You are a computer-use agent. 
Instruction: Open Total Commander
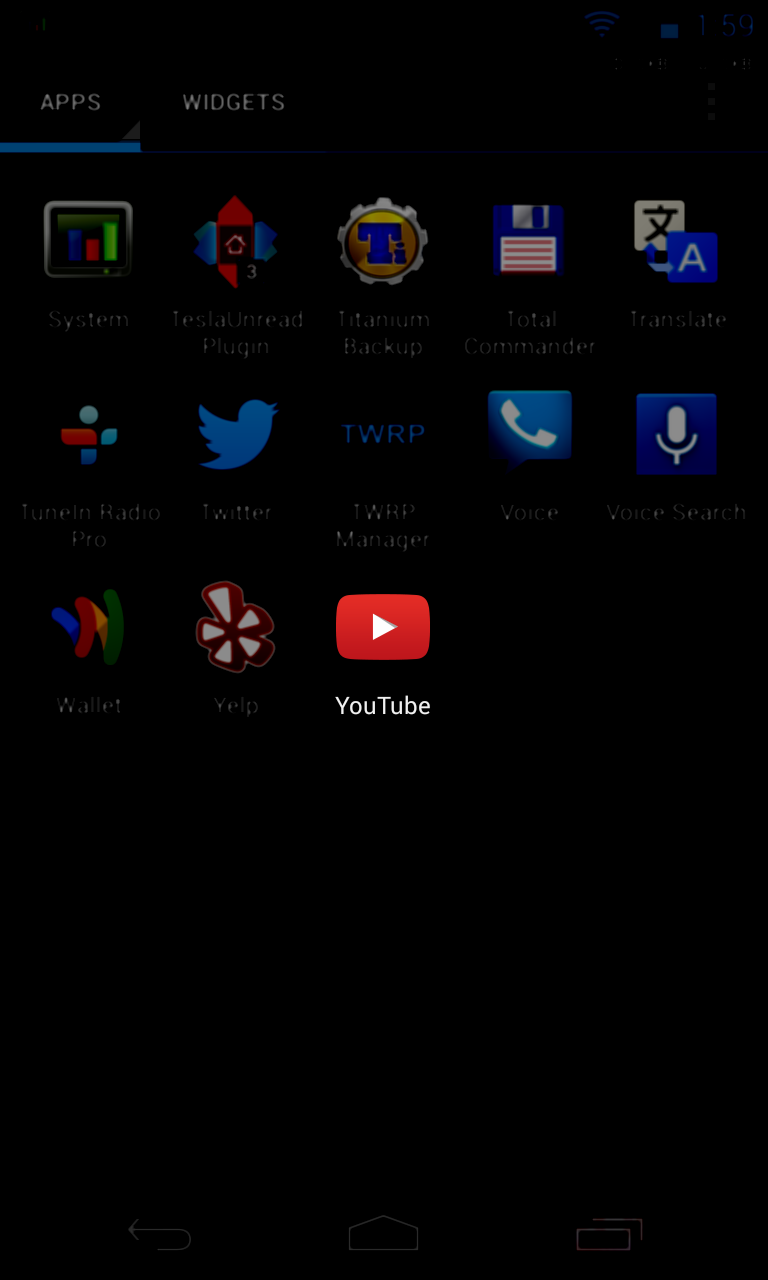click(530, 241)
